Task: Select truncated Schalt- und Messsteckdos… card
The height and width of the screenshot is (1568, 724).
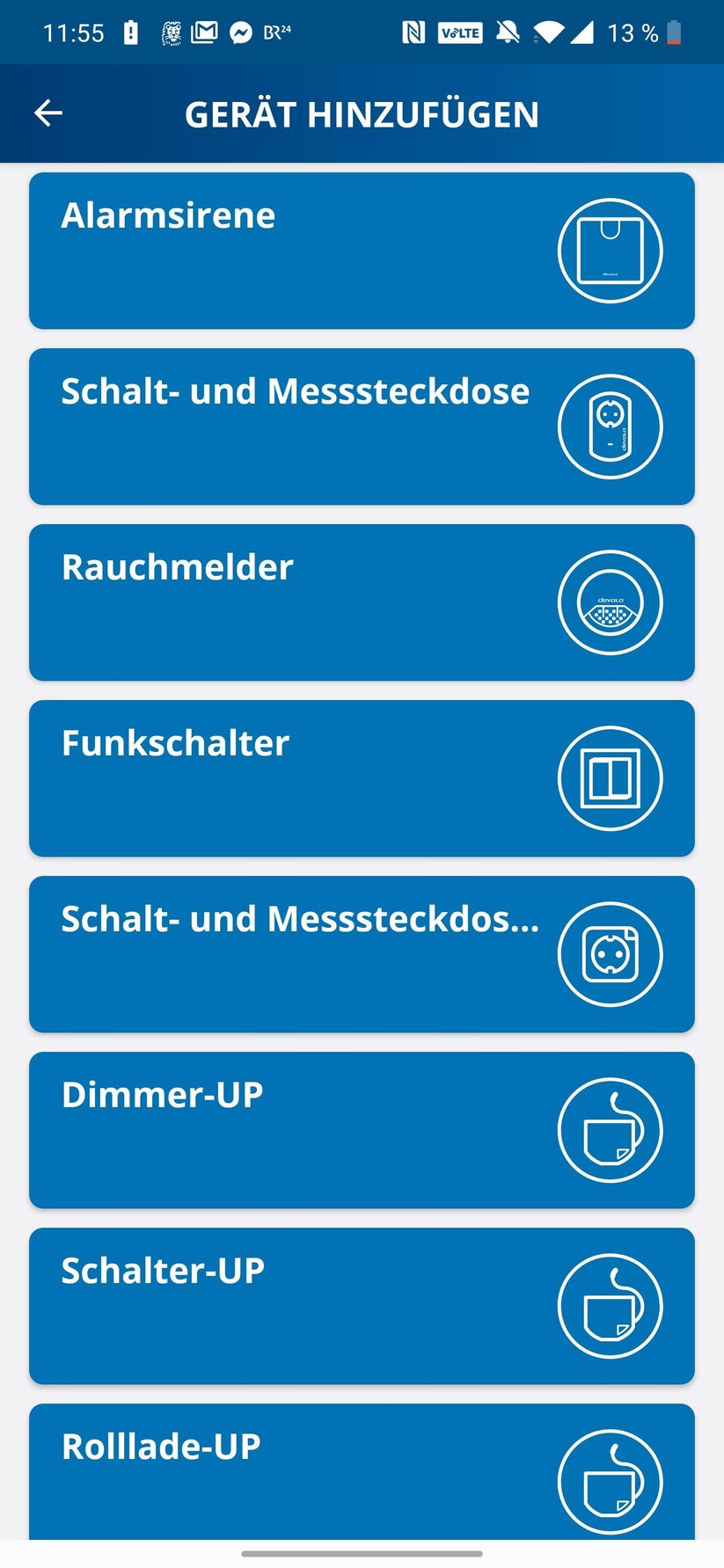Action: tap(361, 954)
